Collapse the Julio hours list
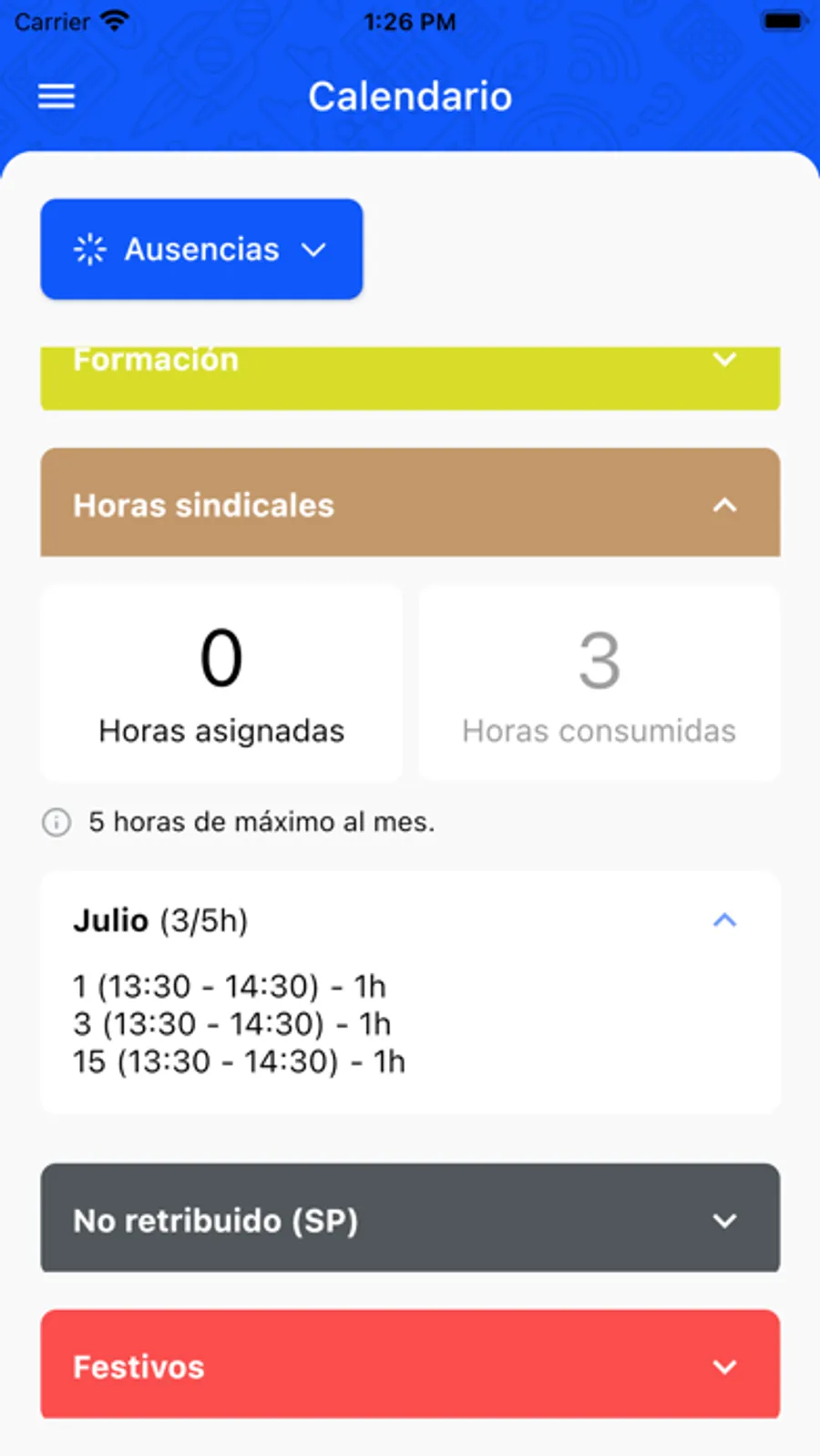Screen dimensions: 820x1456 click(723, 920)
